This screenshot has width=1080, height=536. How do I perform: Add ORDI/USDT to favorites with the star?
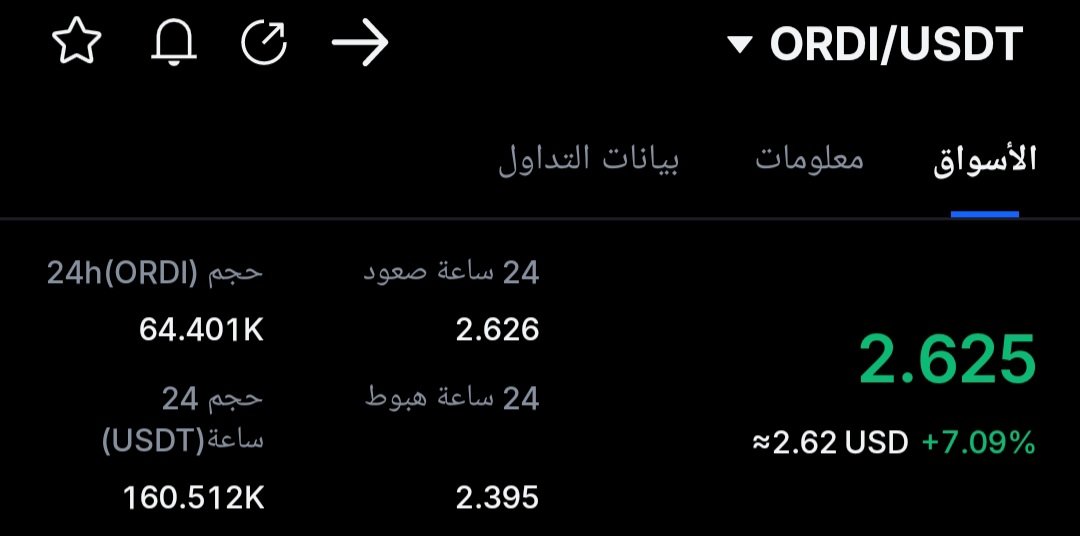(77, 44)
